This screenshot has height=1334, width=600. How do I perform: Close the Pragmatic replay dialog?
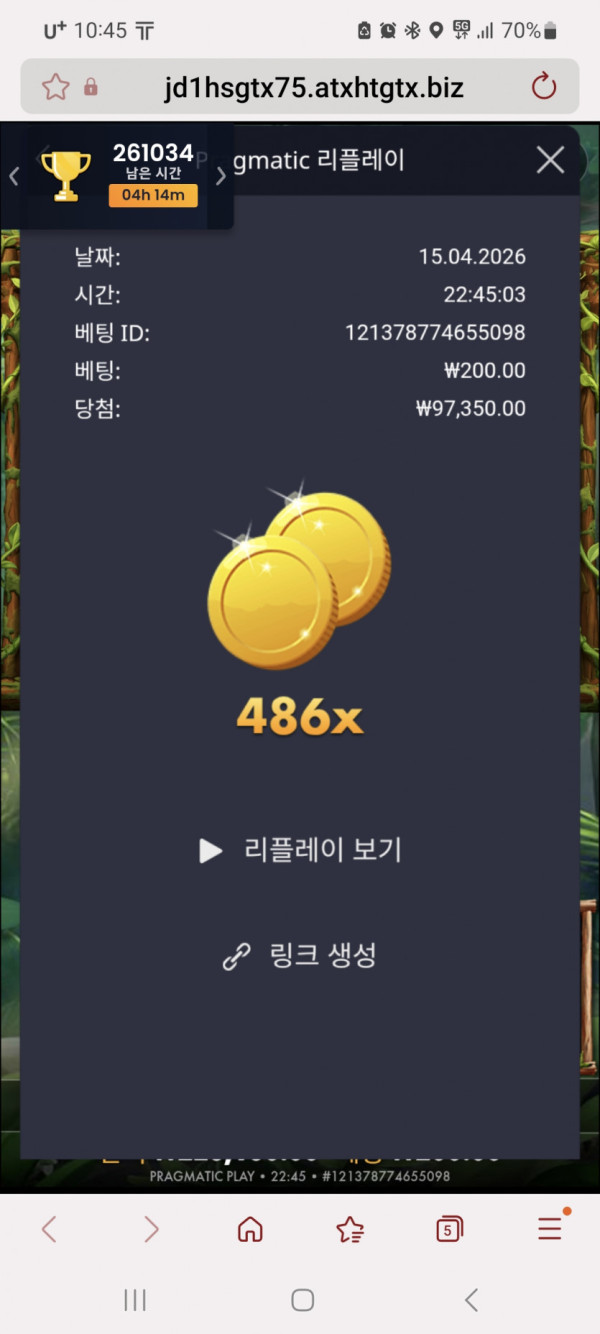(x=550, y=160)
